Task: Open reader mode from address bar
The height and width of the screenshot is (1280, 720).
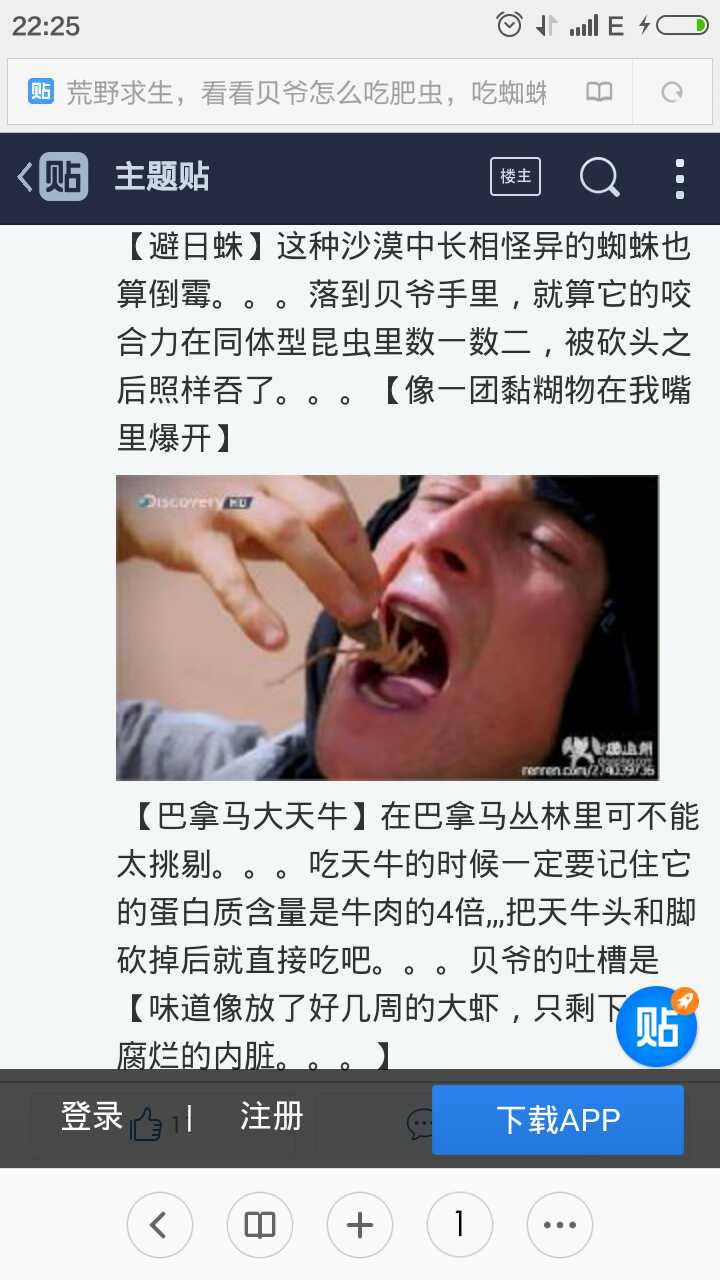Action: tap(599, 93)
